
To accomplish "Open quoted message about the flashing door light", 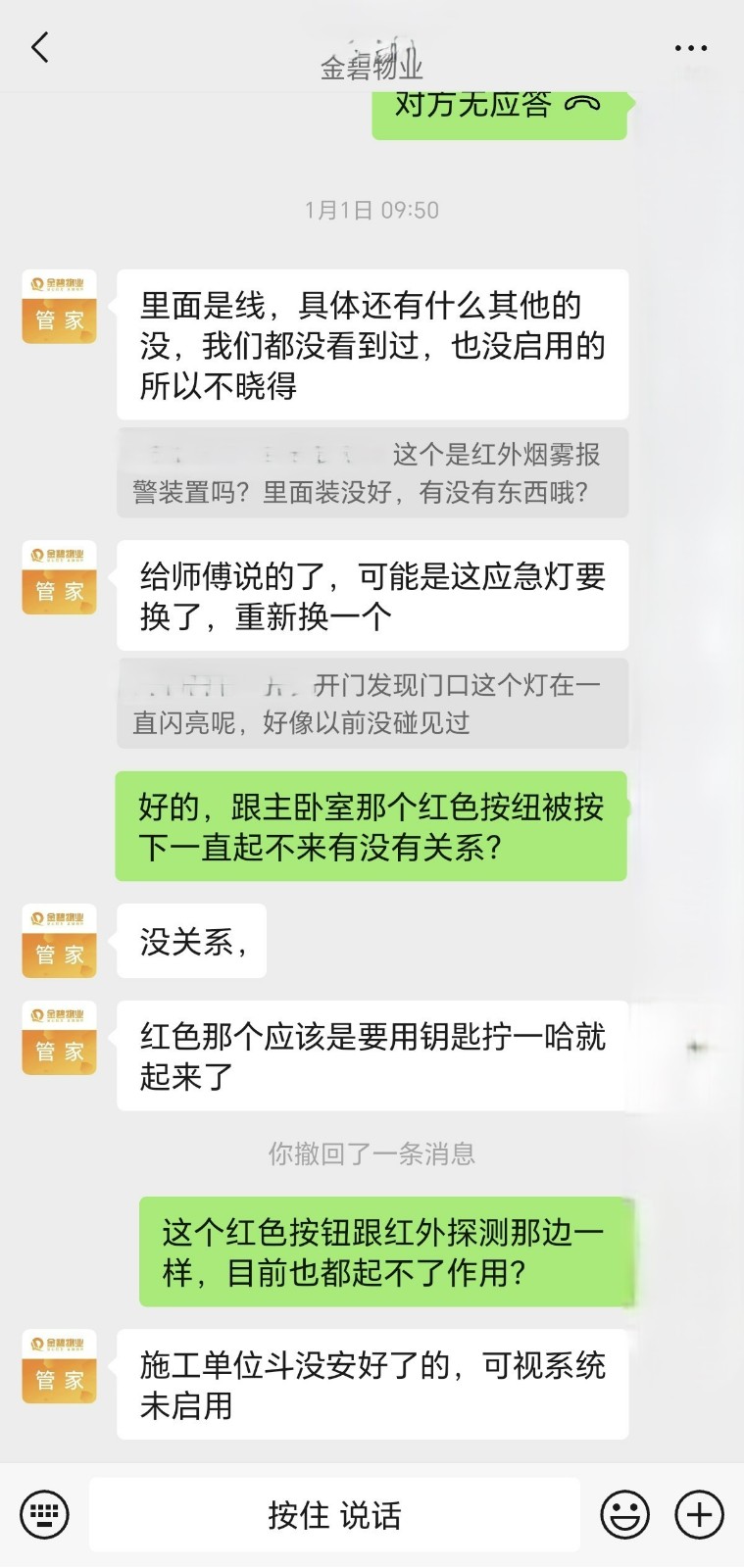I will (372, 704).
